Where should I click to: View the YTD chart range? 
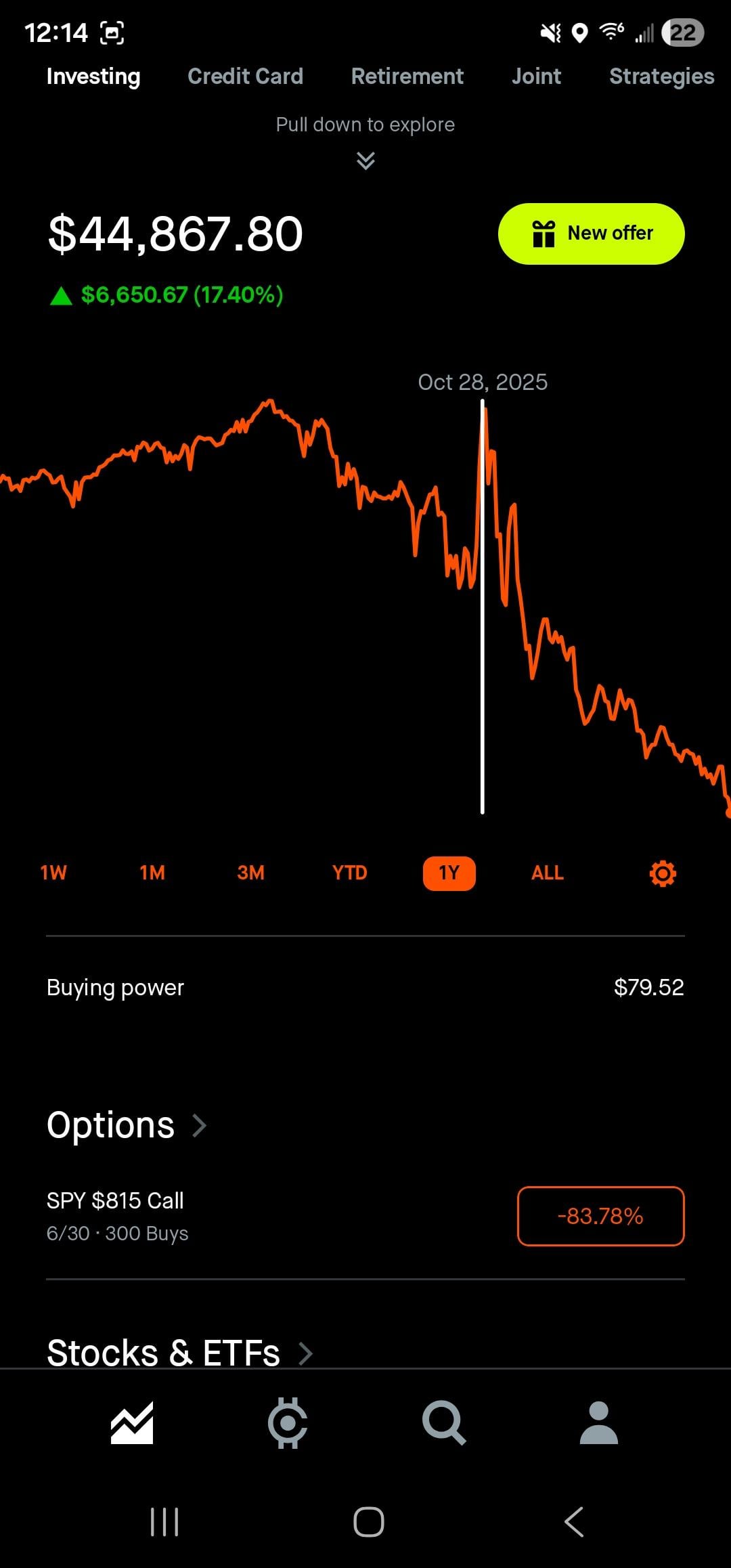point(349,873)
